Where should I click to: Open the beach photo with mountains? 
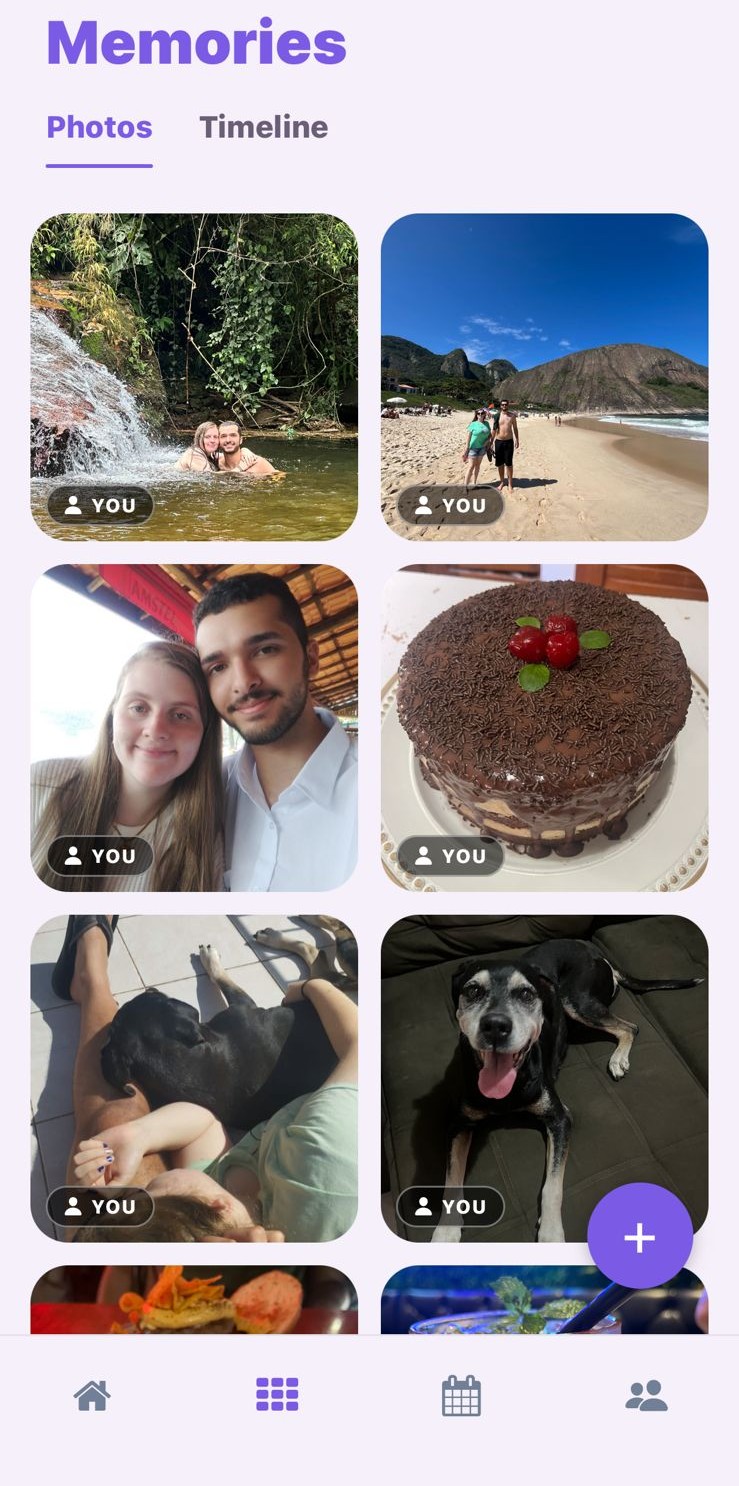tap(544, 376)
